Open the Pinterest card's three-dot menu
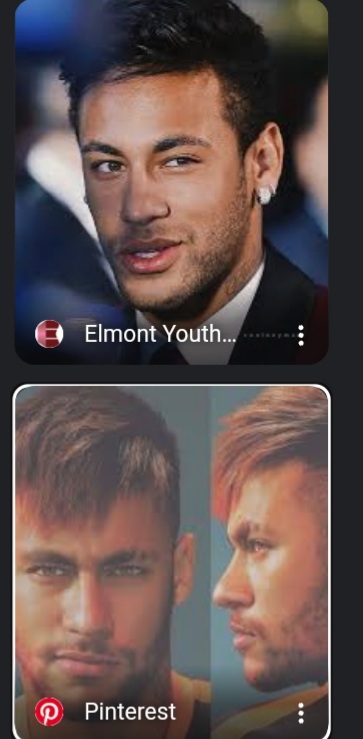 click(x=301, y=713)
